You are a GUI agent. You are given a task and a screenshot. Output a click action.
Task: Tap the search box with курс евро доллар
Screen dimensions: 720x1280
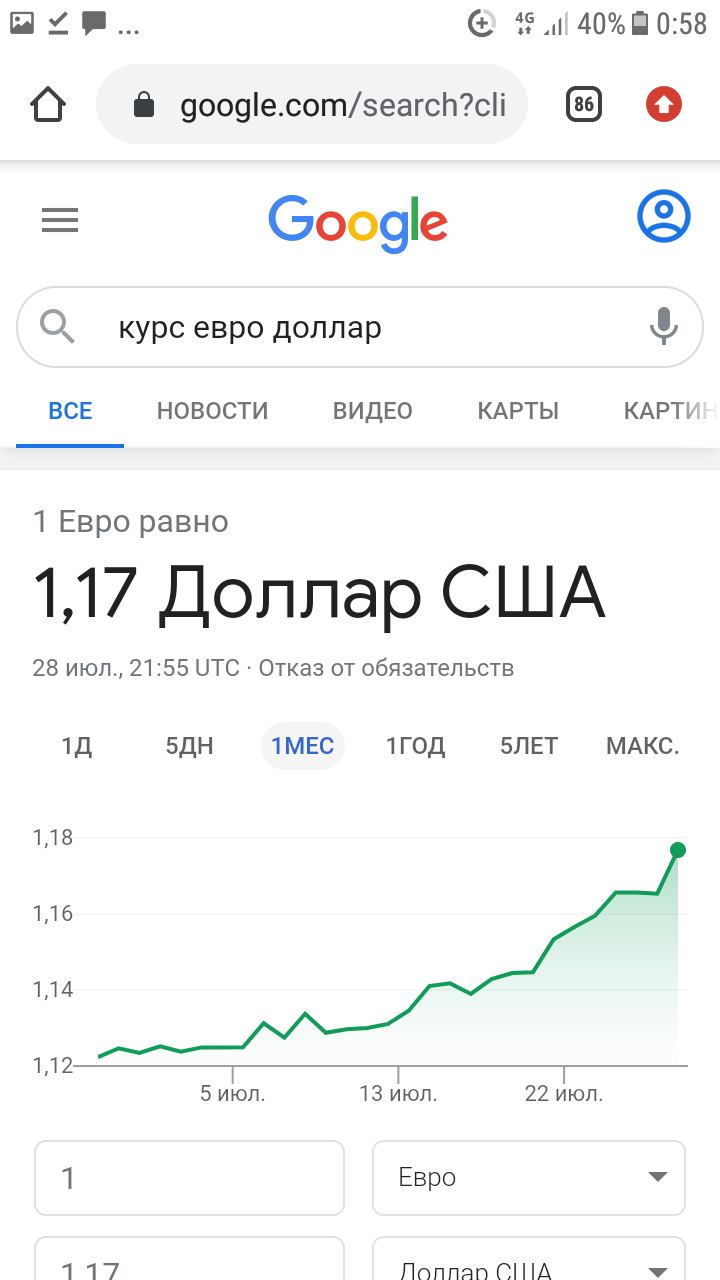coord(360,327)
